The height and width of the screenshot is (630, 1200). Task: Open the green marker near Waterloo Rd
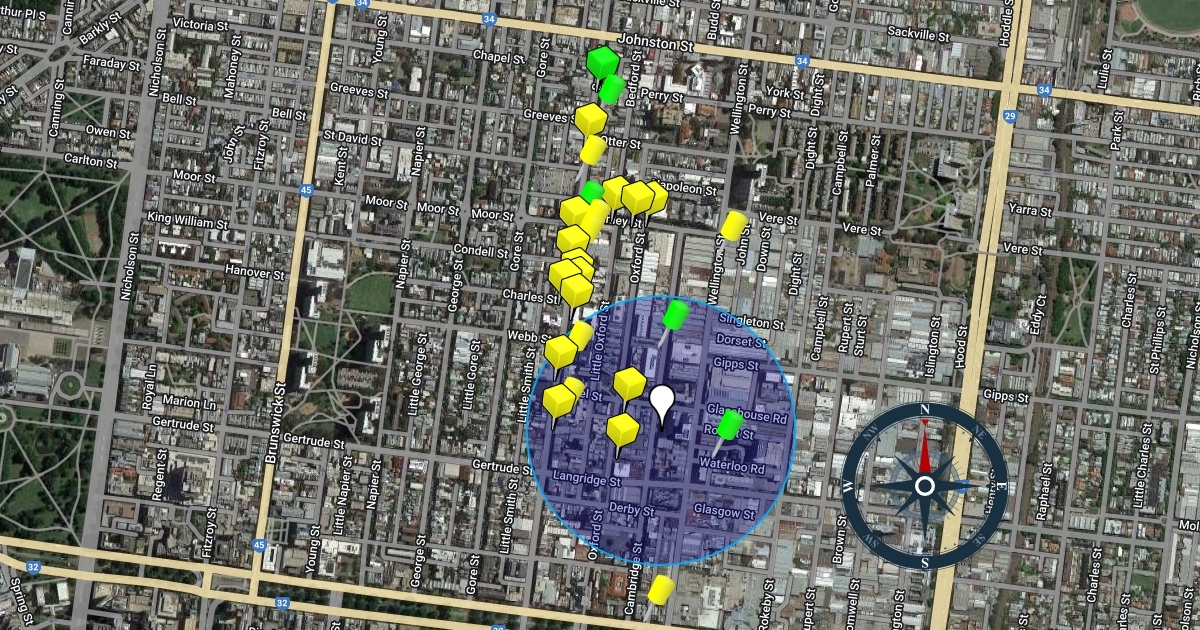730,427
